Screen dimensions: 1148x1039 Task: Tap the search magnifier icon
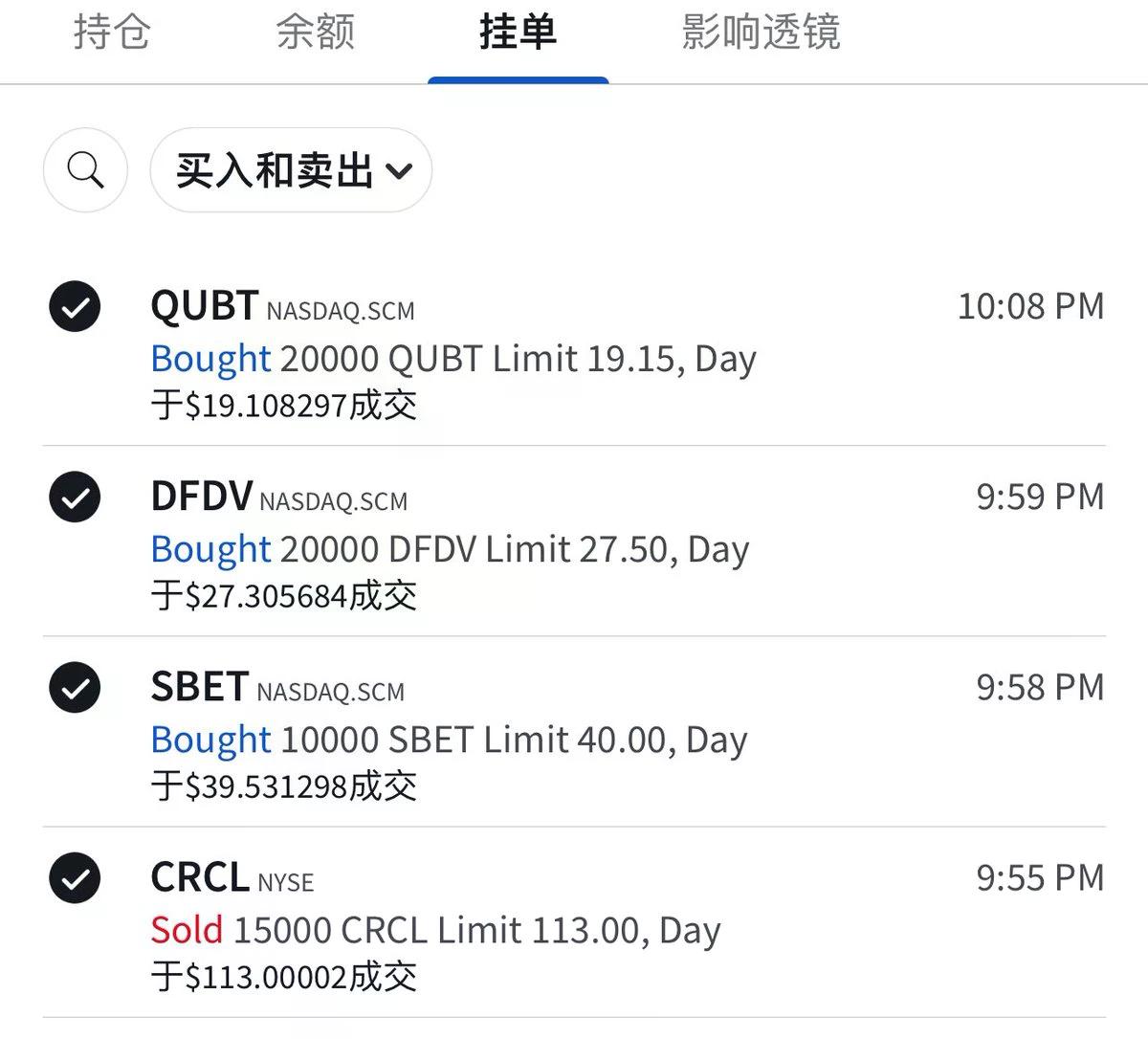click(x=85, y=170)
